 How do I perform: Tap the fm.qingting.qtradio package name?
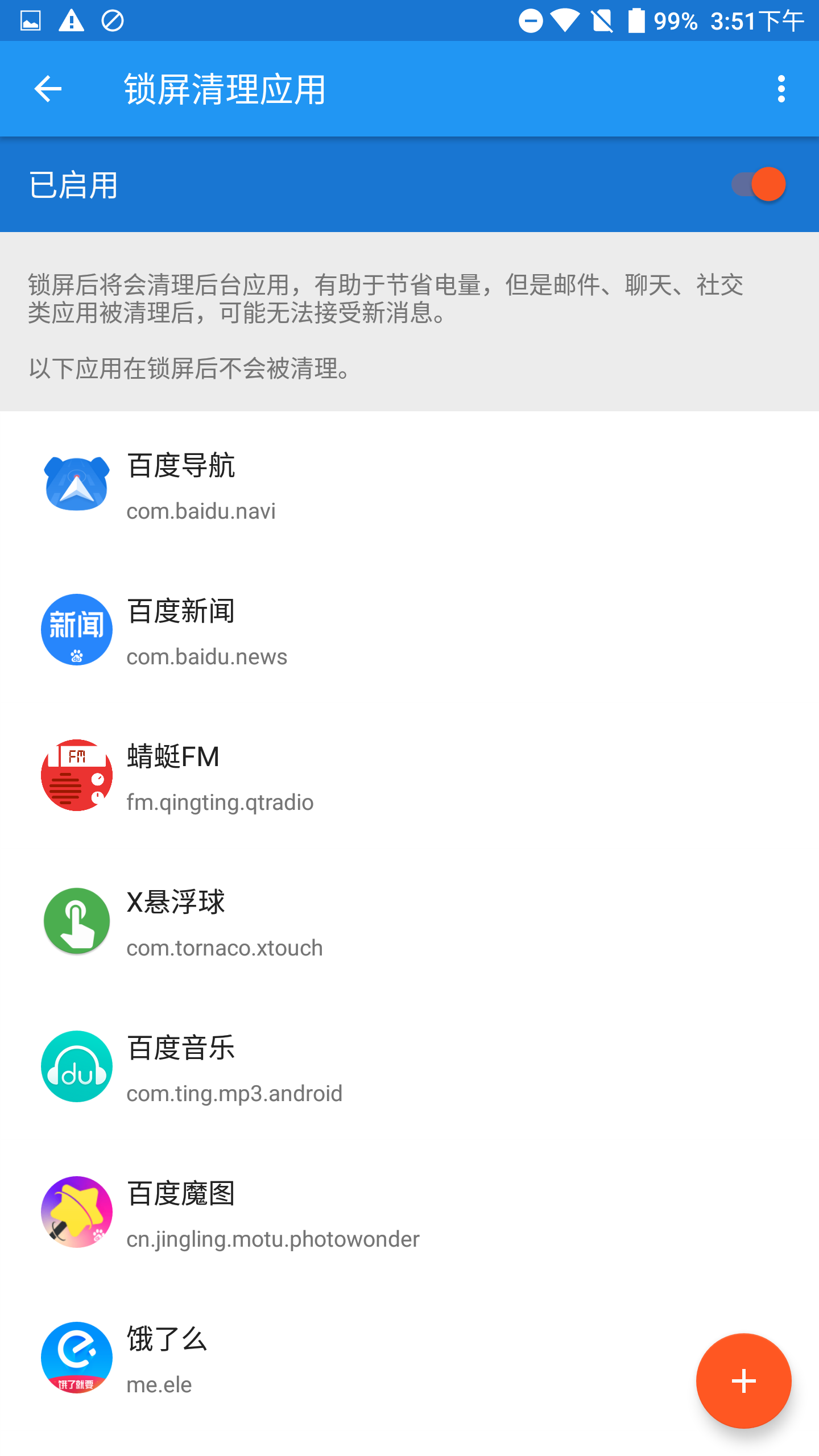pos(220,803)
